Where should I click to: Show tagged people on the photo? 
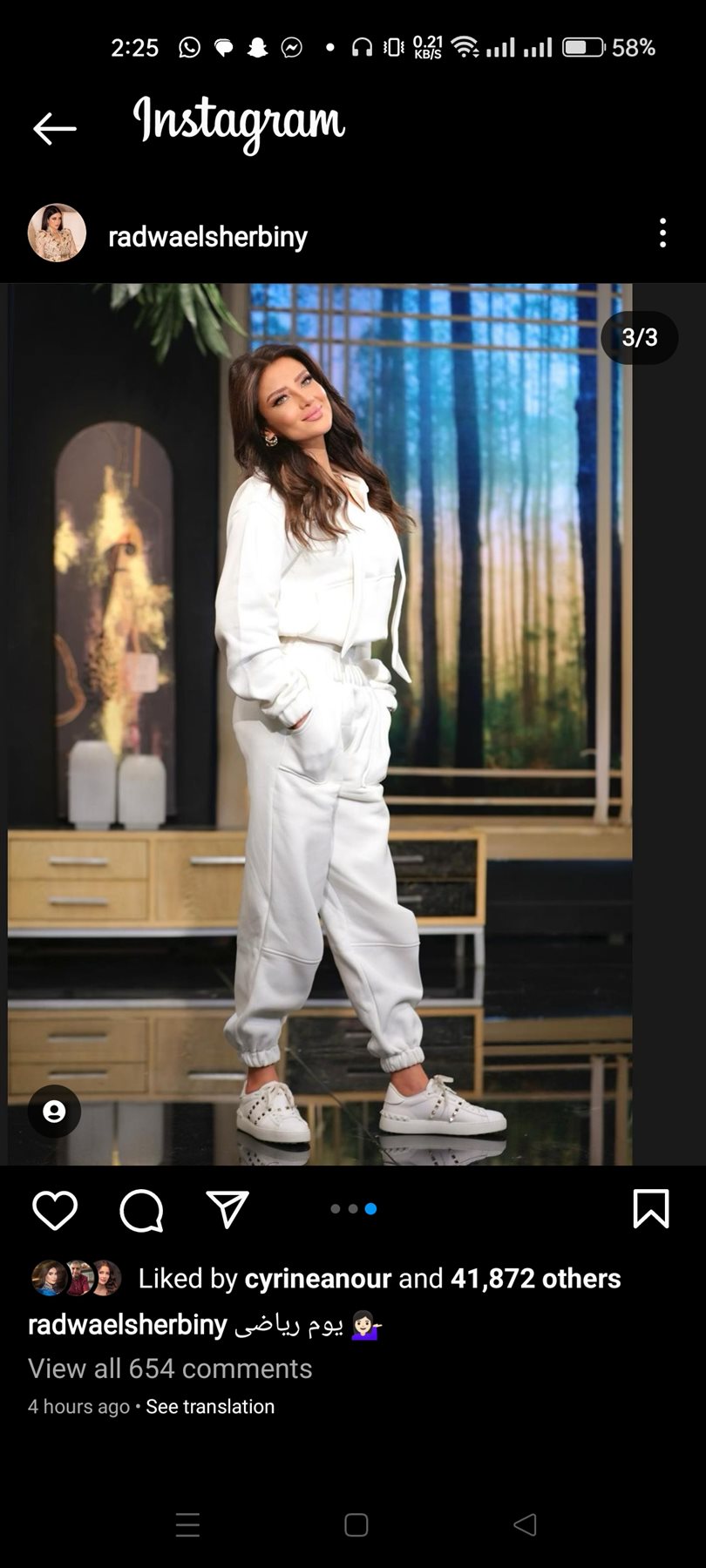pos(54,1112)
